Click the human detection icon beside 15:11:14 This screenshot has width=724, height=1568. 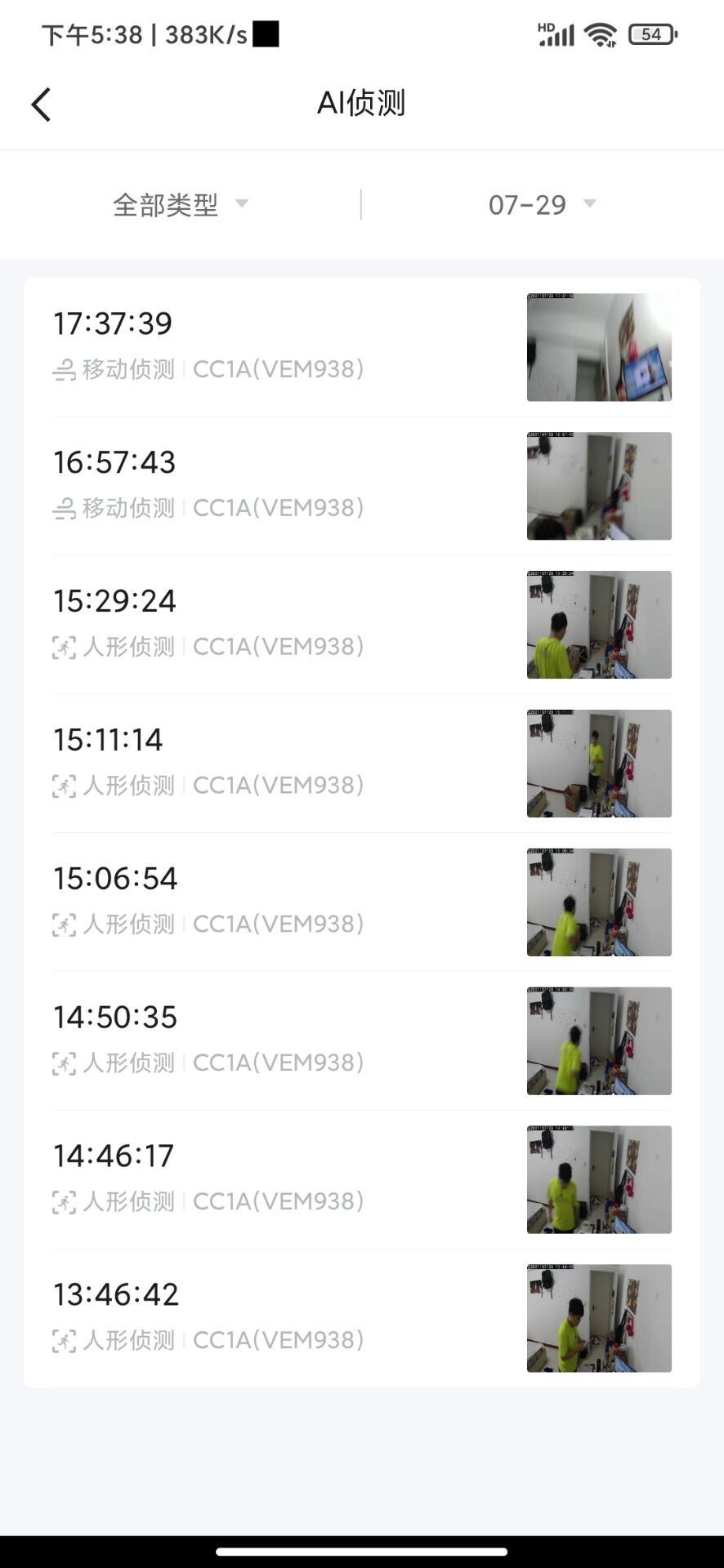[61, 785]
